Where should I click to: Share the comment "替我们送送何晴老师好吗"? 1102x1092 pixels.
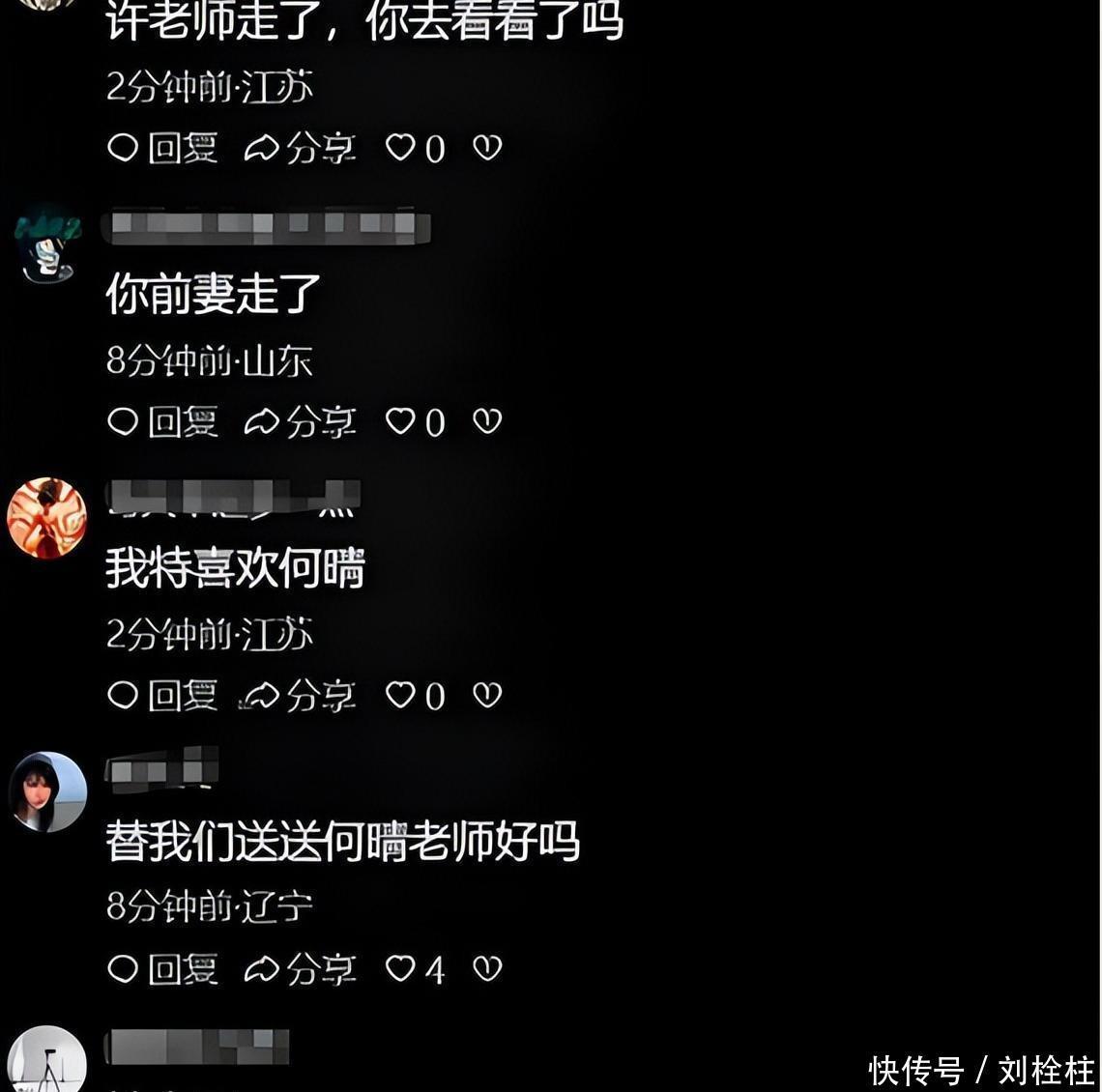click(x=300, y=969)
